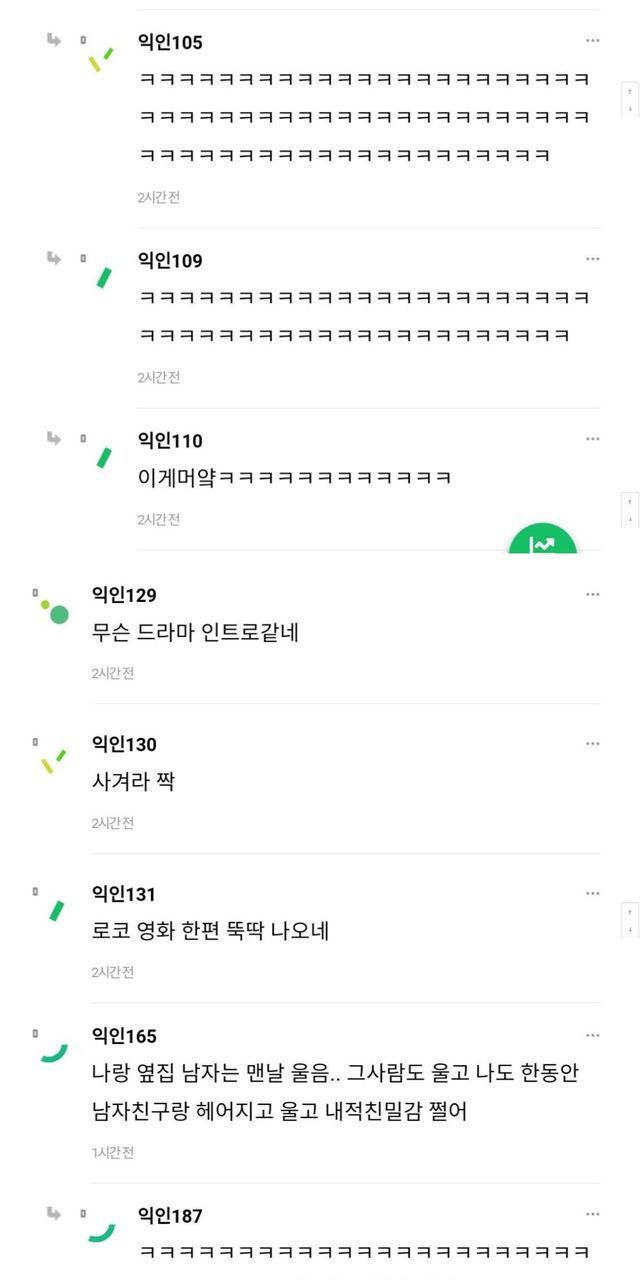Open the overflow menu on 익인130's comment

(593, 743)
